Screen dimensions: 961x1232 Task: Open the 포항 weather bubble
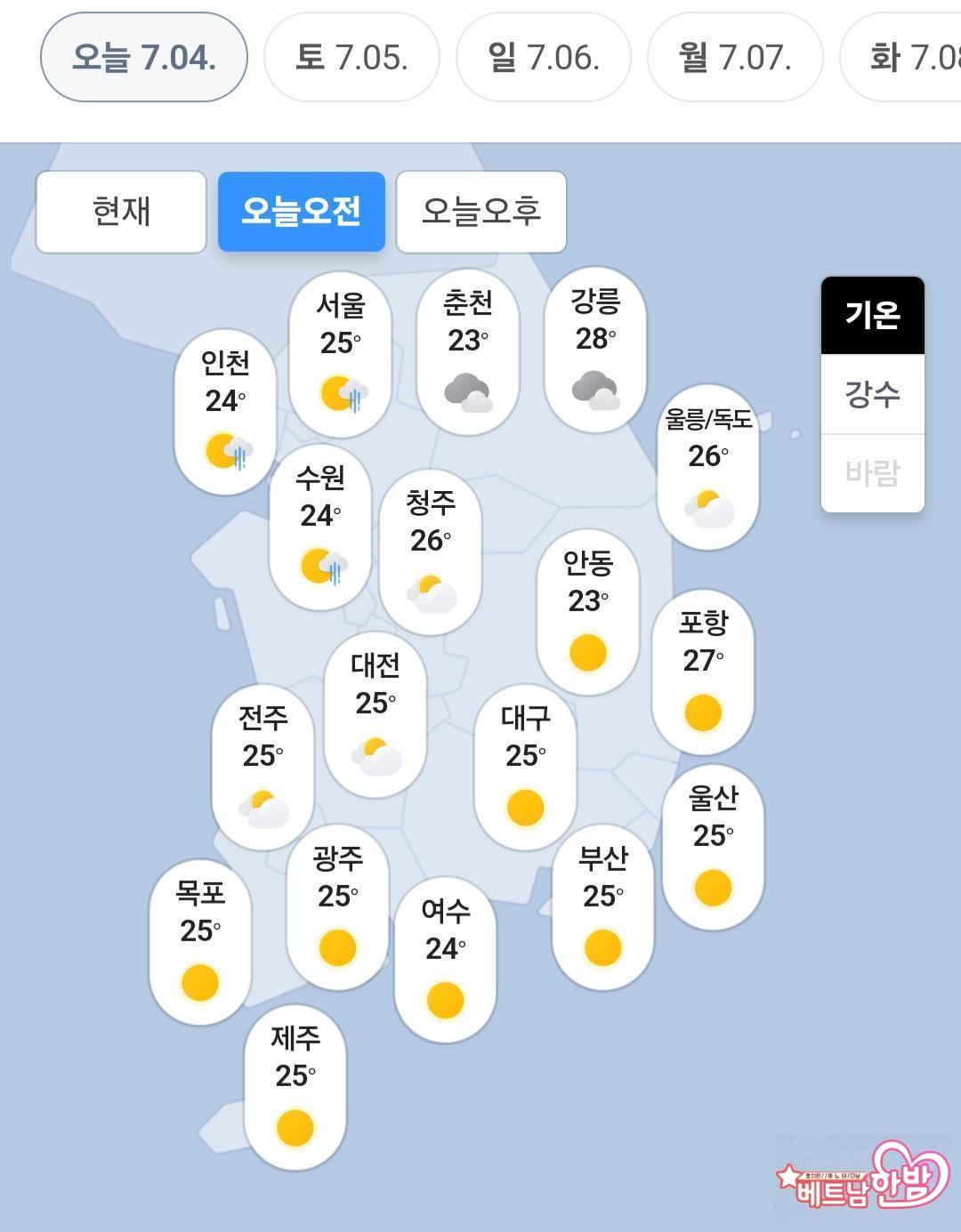703,672
